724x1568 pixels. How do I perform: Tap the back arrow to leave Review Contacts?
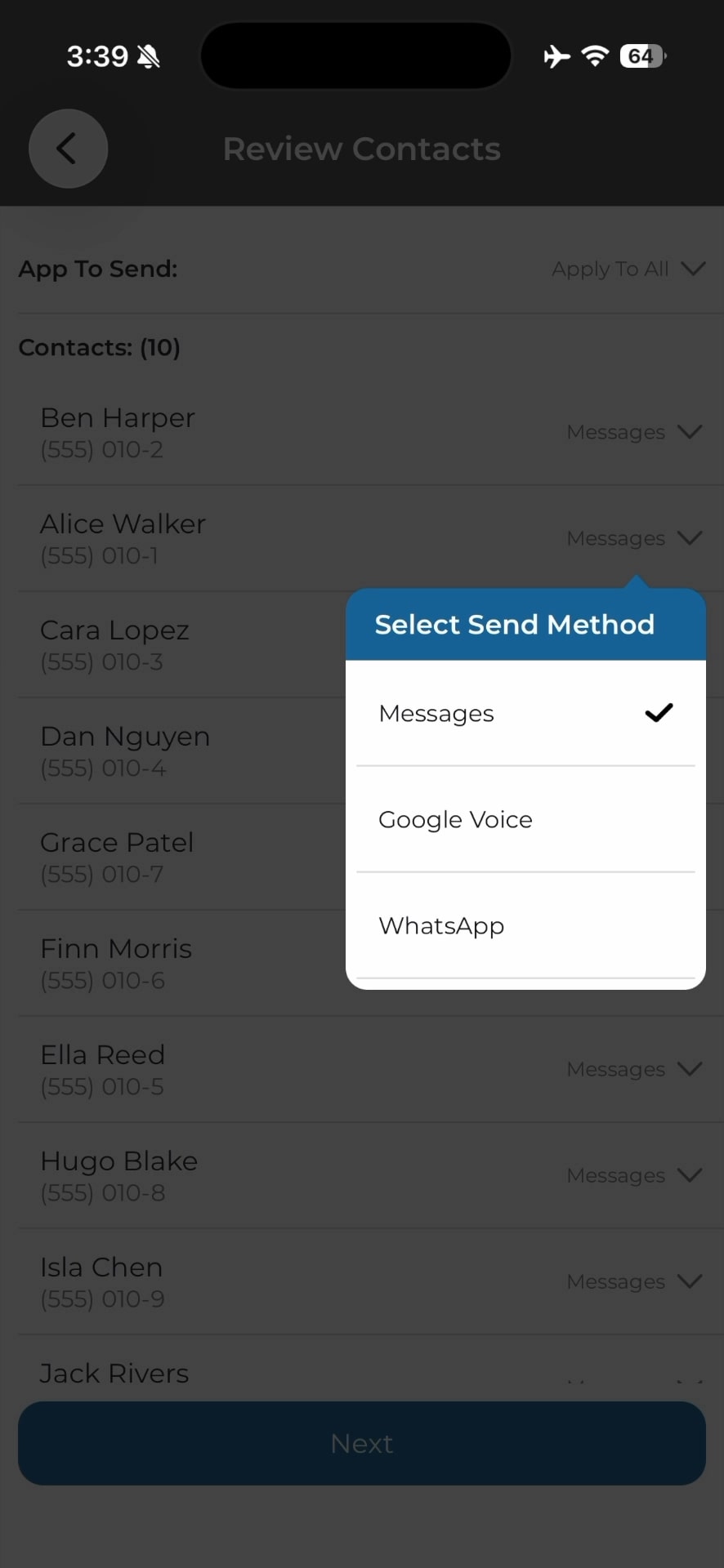click(x=68, y=149)
